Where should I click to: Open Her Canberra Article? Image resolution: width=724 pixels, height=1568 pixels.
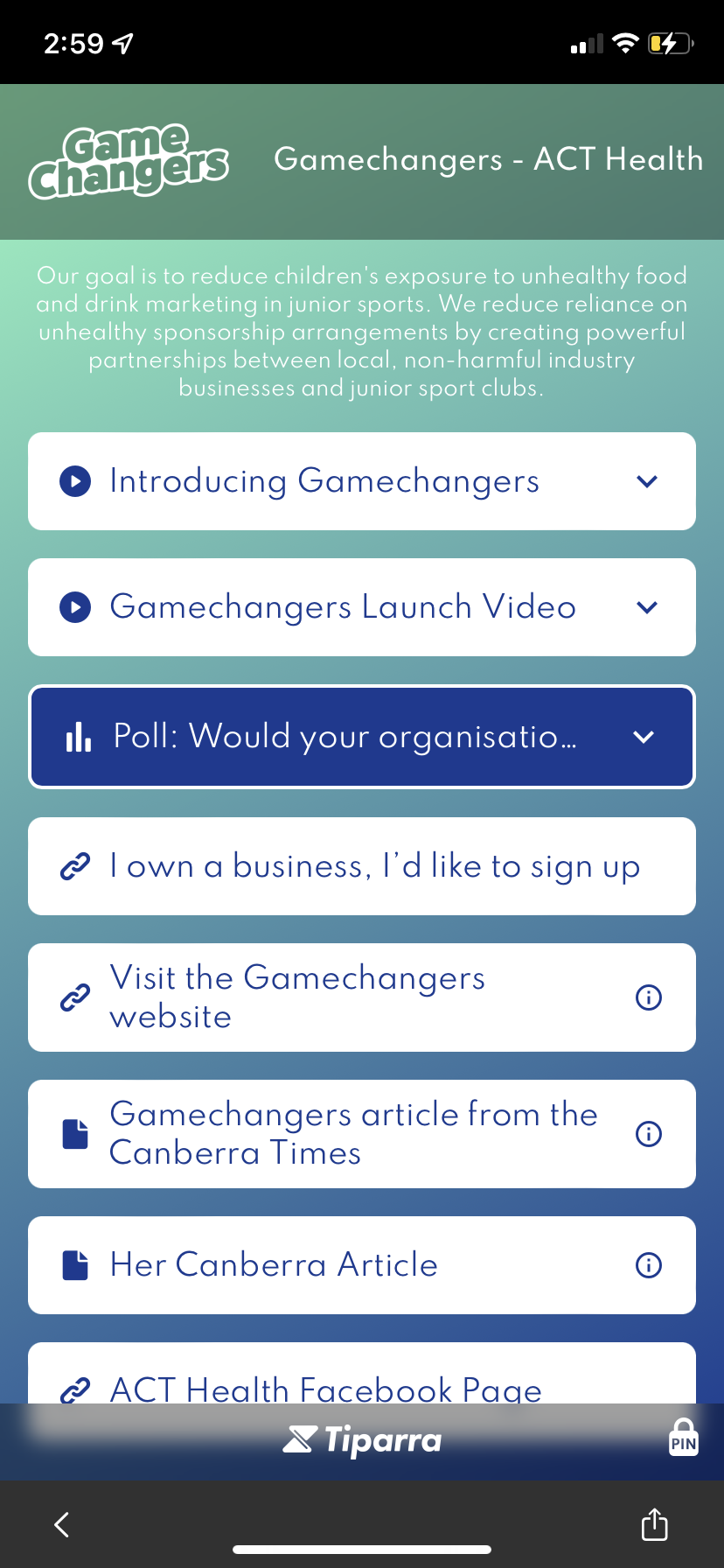tap(273, 1265)
